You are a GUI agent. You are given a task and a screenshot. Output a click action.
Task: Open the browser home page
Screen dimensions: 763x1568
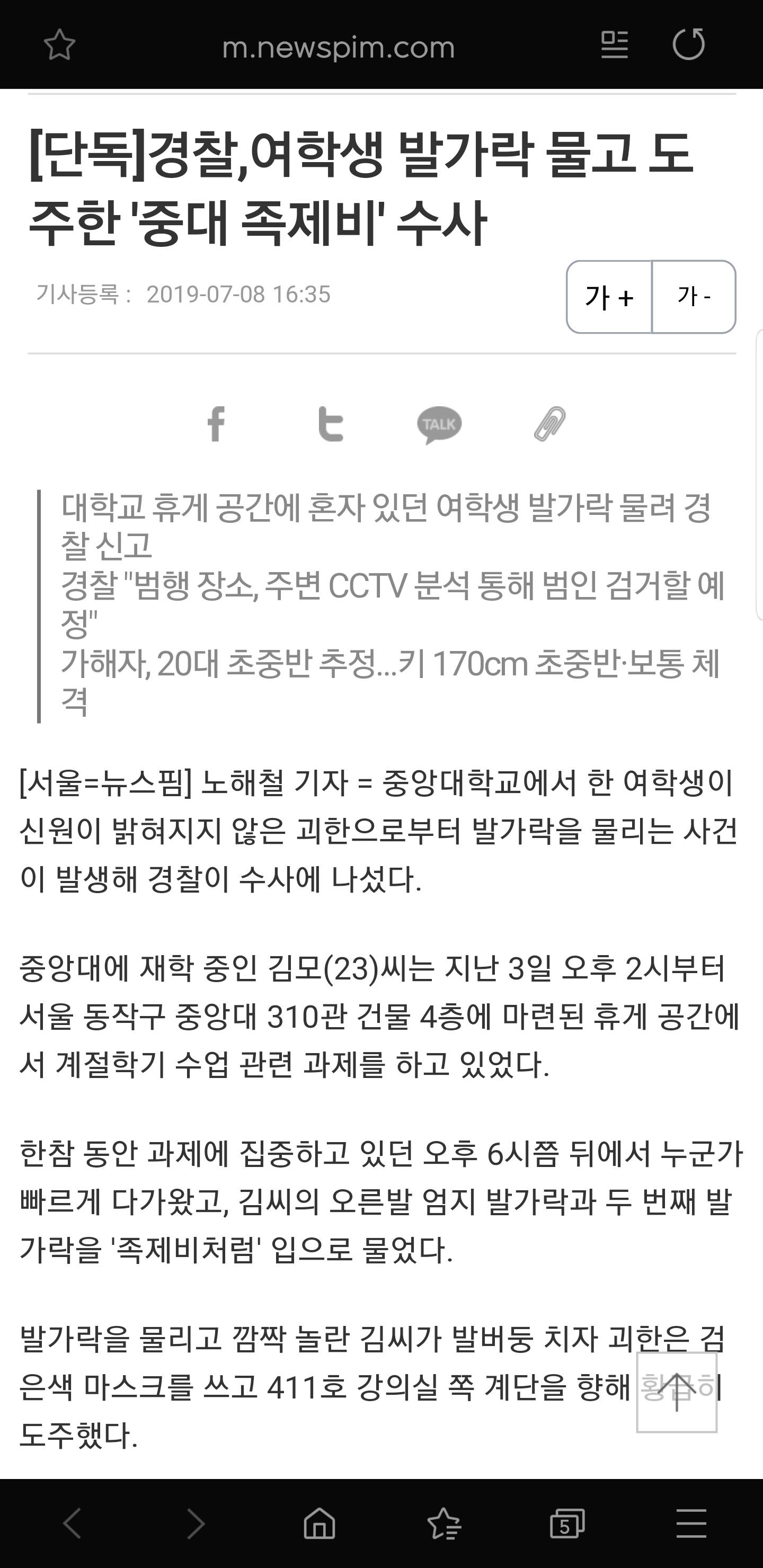(x=319, y=1524)
